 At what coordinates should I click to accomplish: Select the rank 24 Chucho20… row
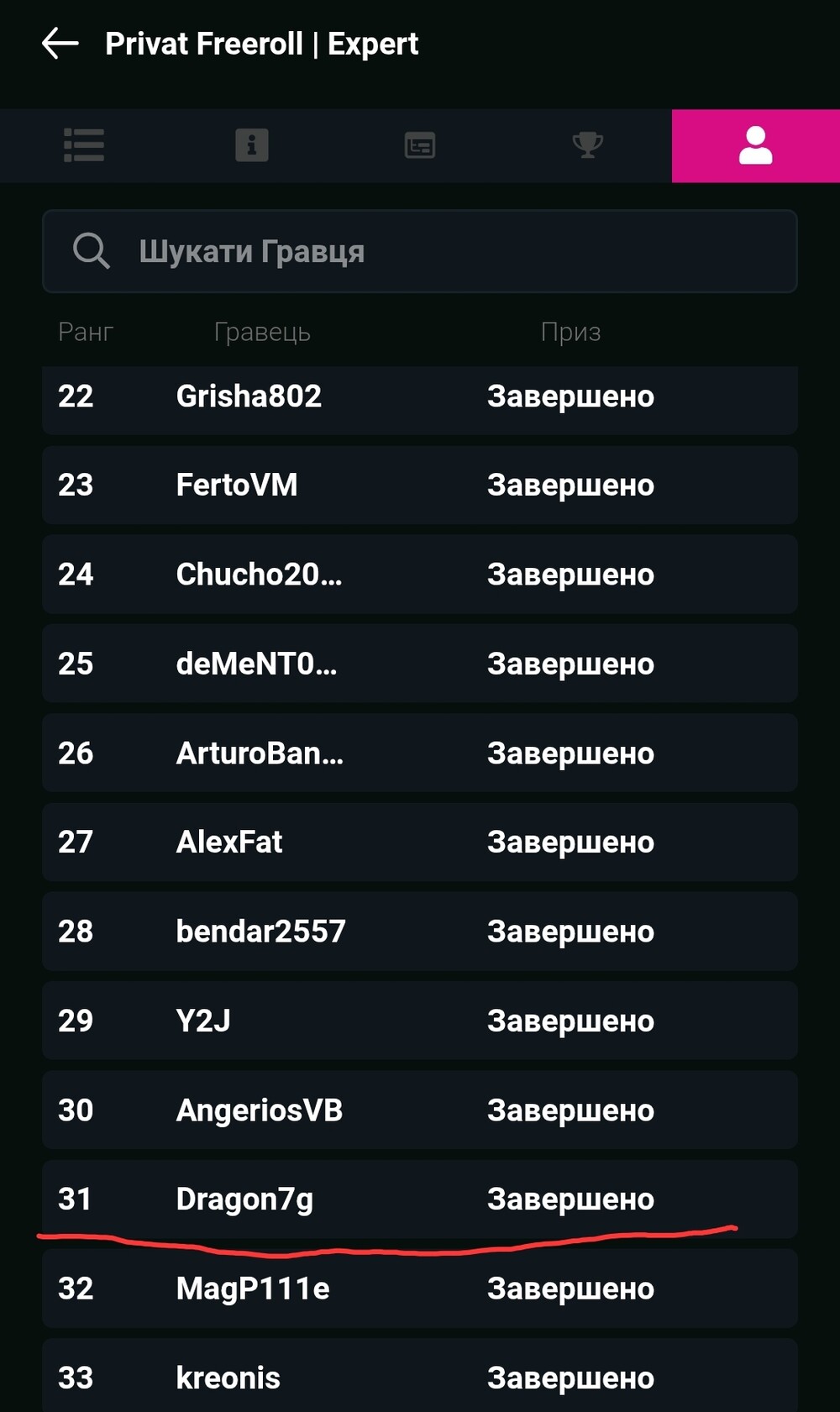click(x=420, y=575)
